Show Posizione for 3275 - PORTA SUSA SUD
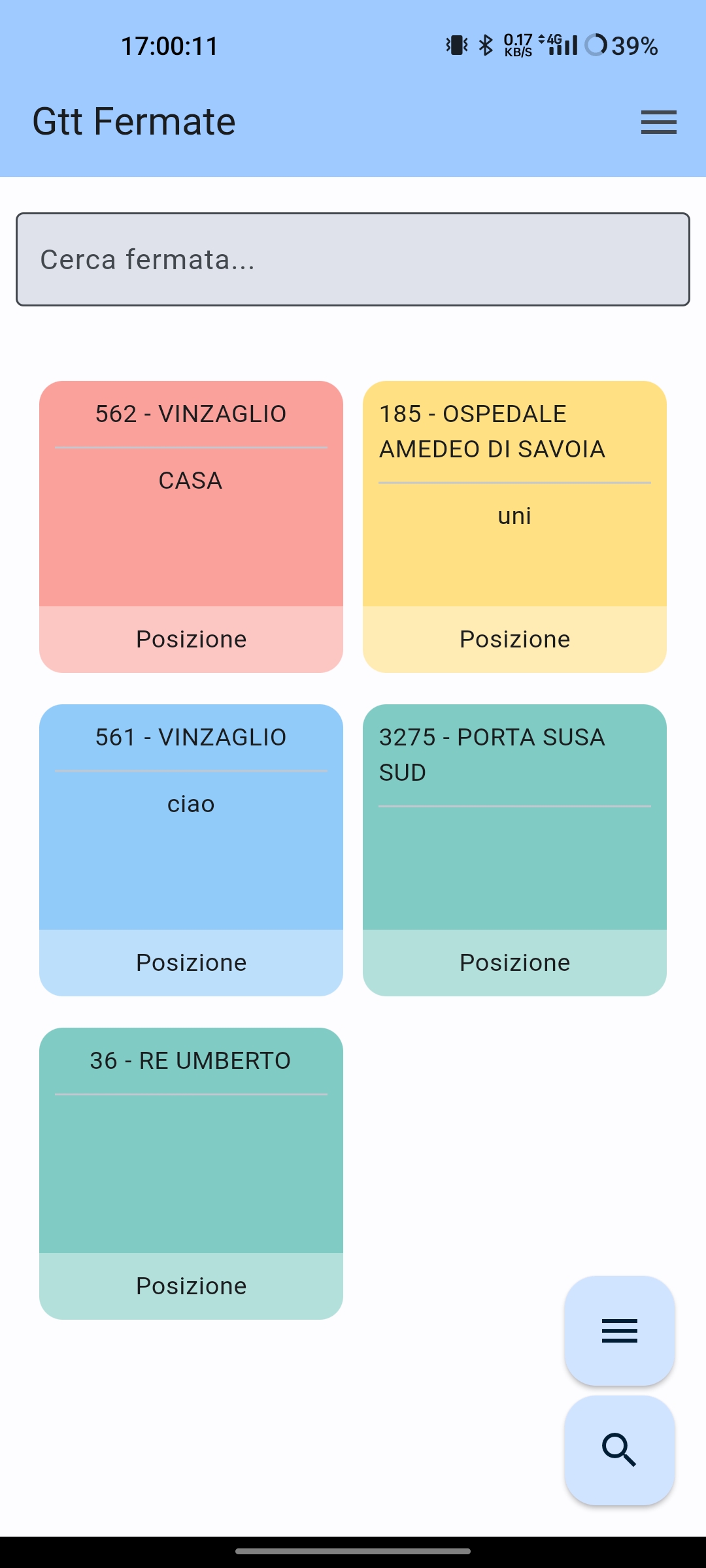706x1568 pixels. pos(514,963)
